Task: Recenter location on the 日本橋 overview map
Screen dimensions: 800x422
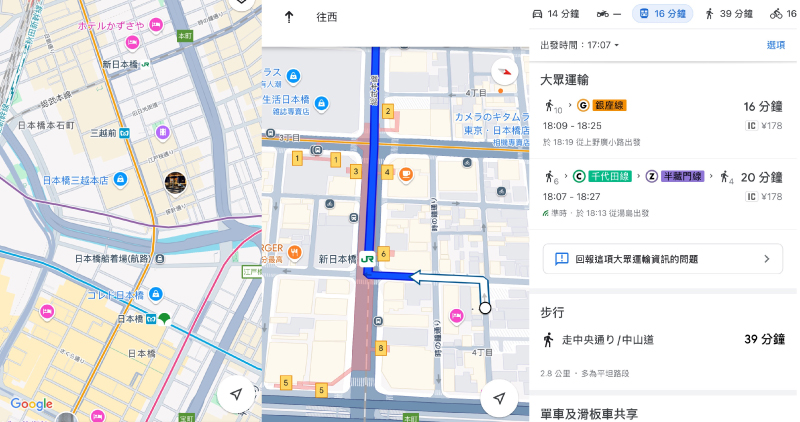Action: tap(235, 394)
